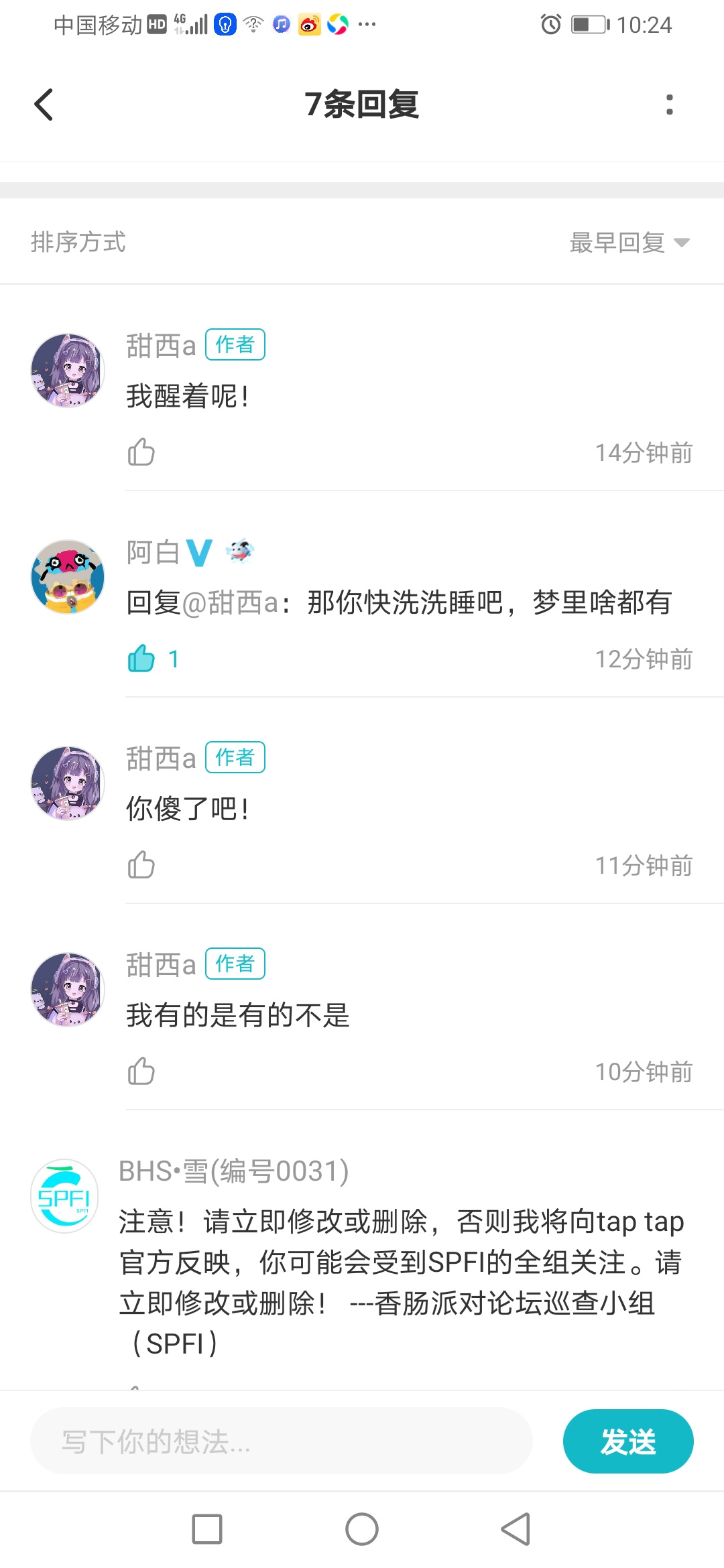
Task: Open the 最早回复 sort order dropdown
Action: tap(629, 243)
